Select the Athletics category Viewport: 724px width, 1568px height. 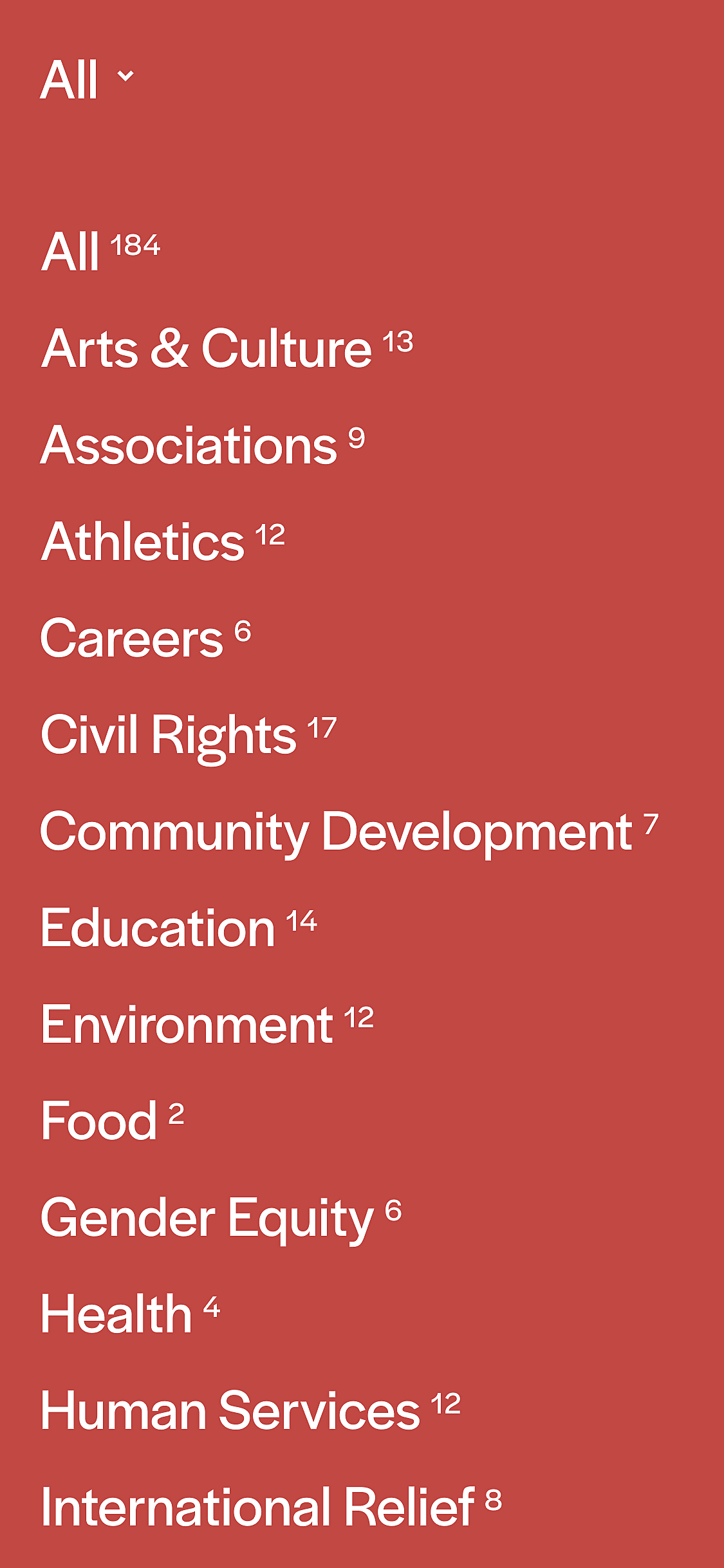coord(163,541)
